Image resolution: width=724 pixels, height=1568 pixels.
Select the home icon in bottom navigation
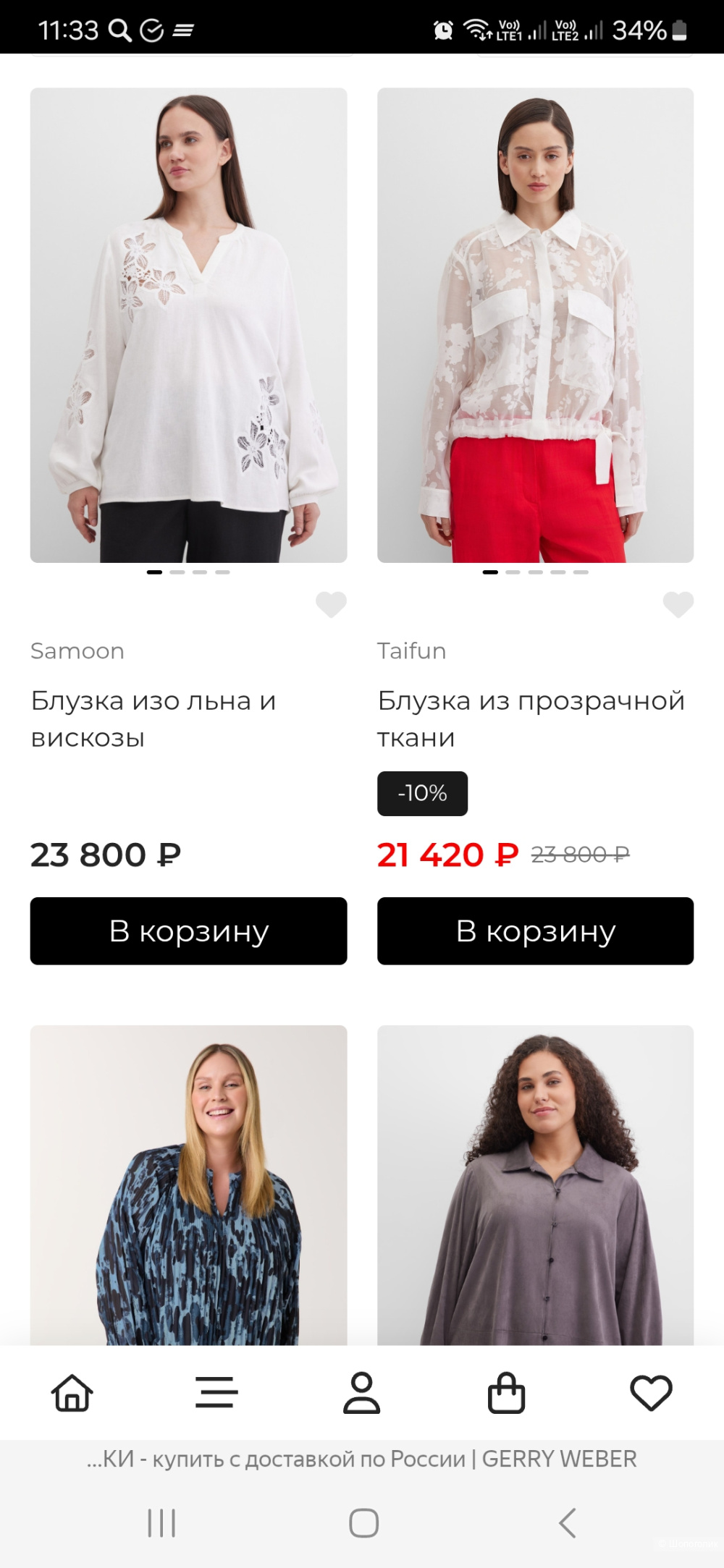point(72,1393)
